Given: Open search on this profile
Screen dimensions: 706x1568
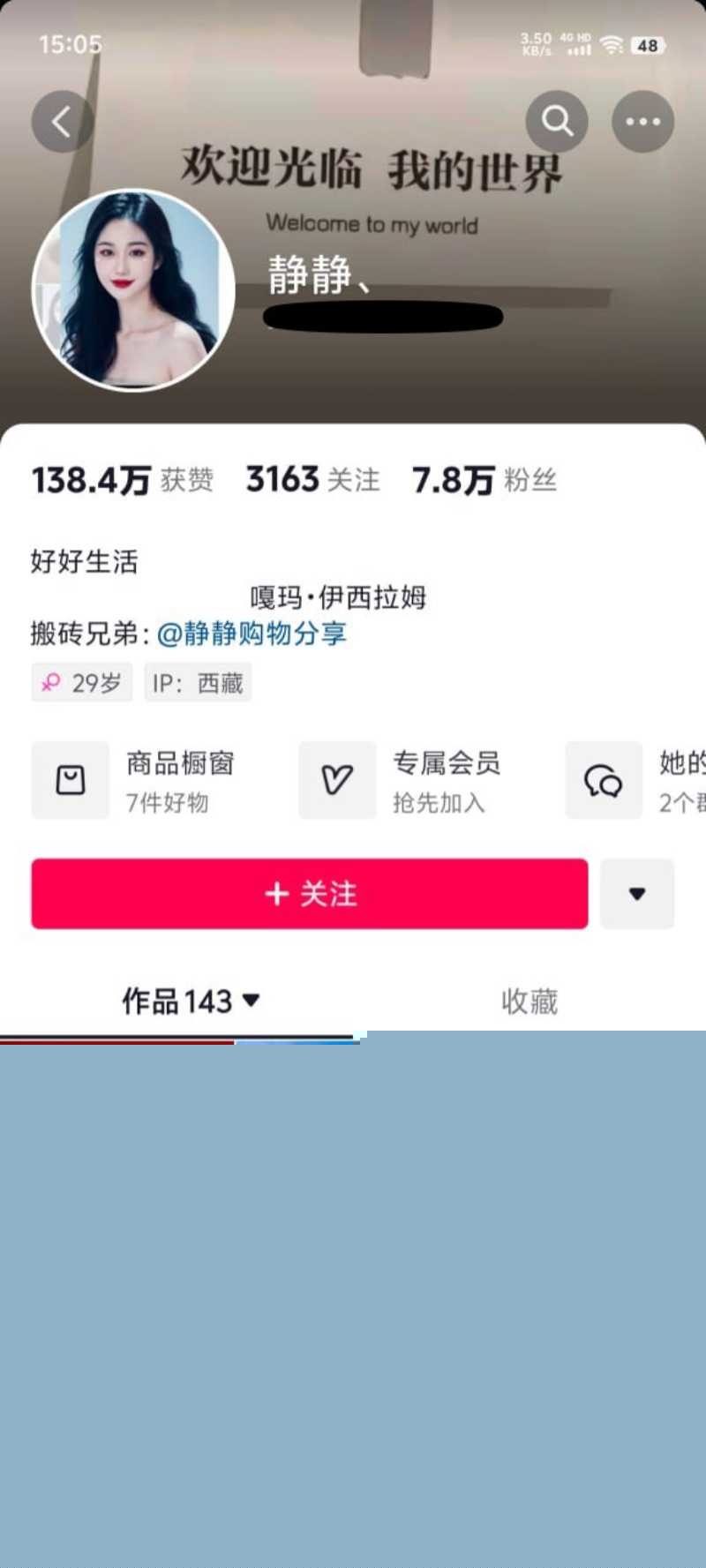Looking at the screenshot, I should point(557,121).
